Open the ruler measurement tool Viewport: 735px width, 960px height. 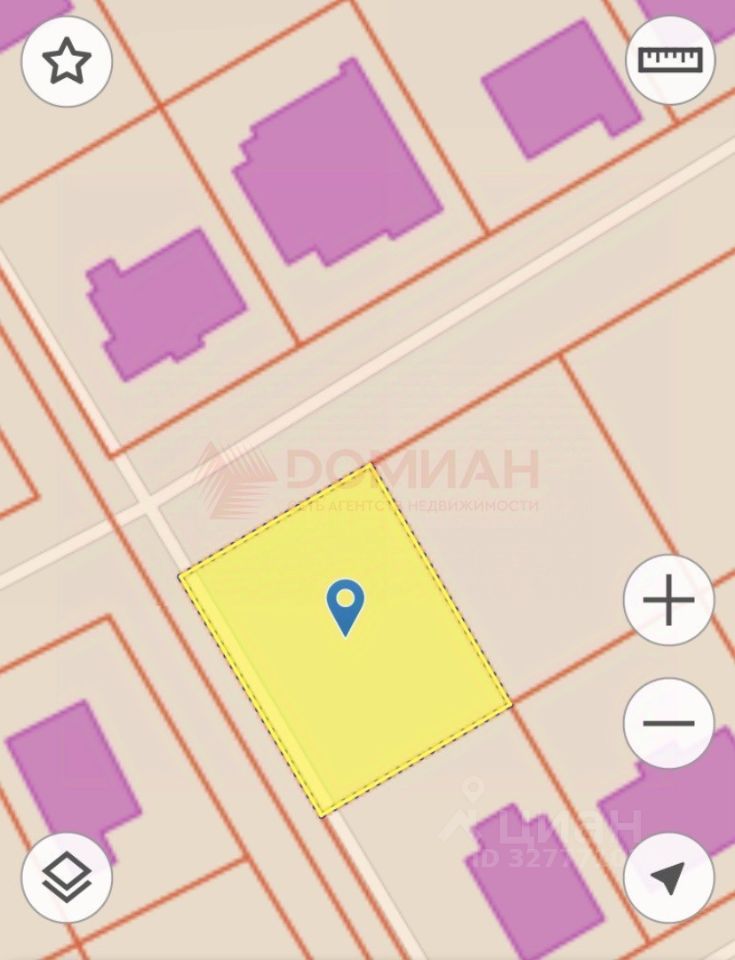click(x=671, y=59)
